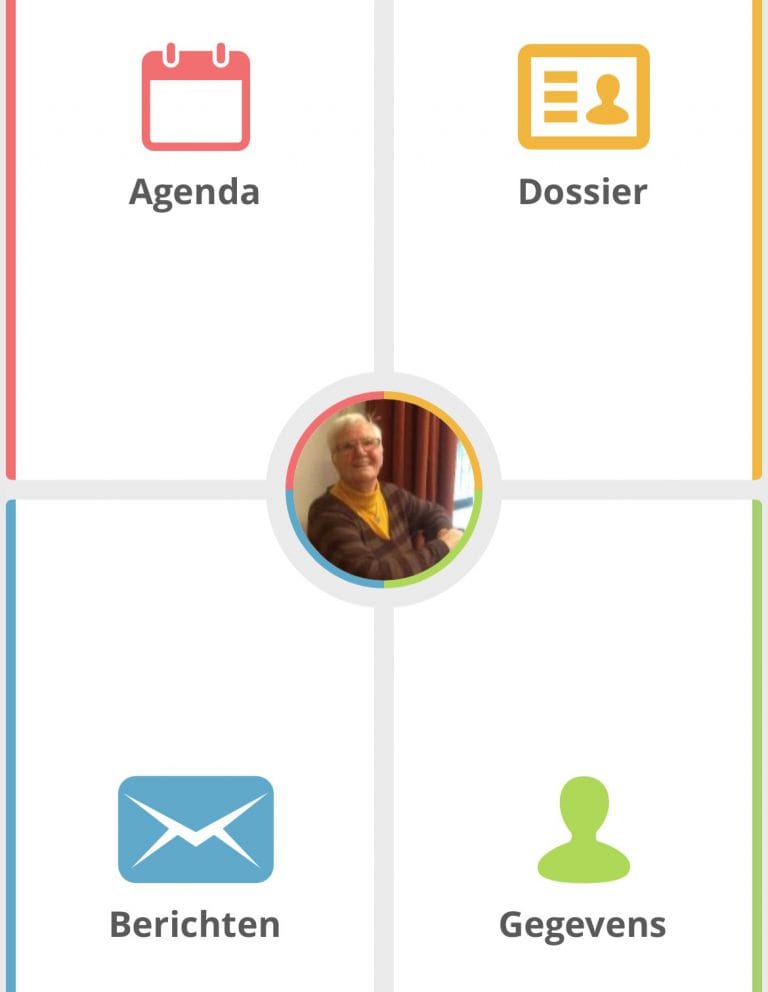Open the Agenda tile
The image size is (768, 992).
pos(195,125)
